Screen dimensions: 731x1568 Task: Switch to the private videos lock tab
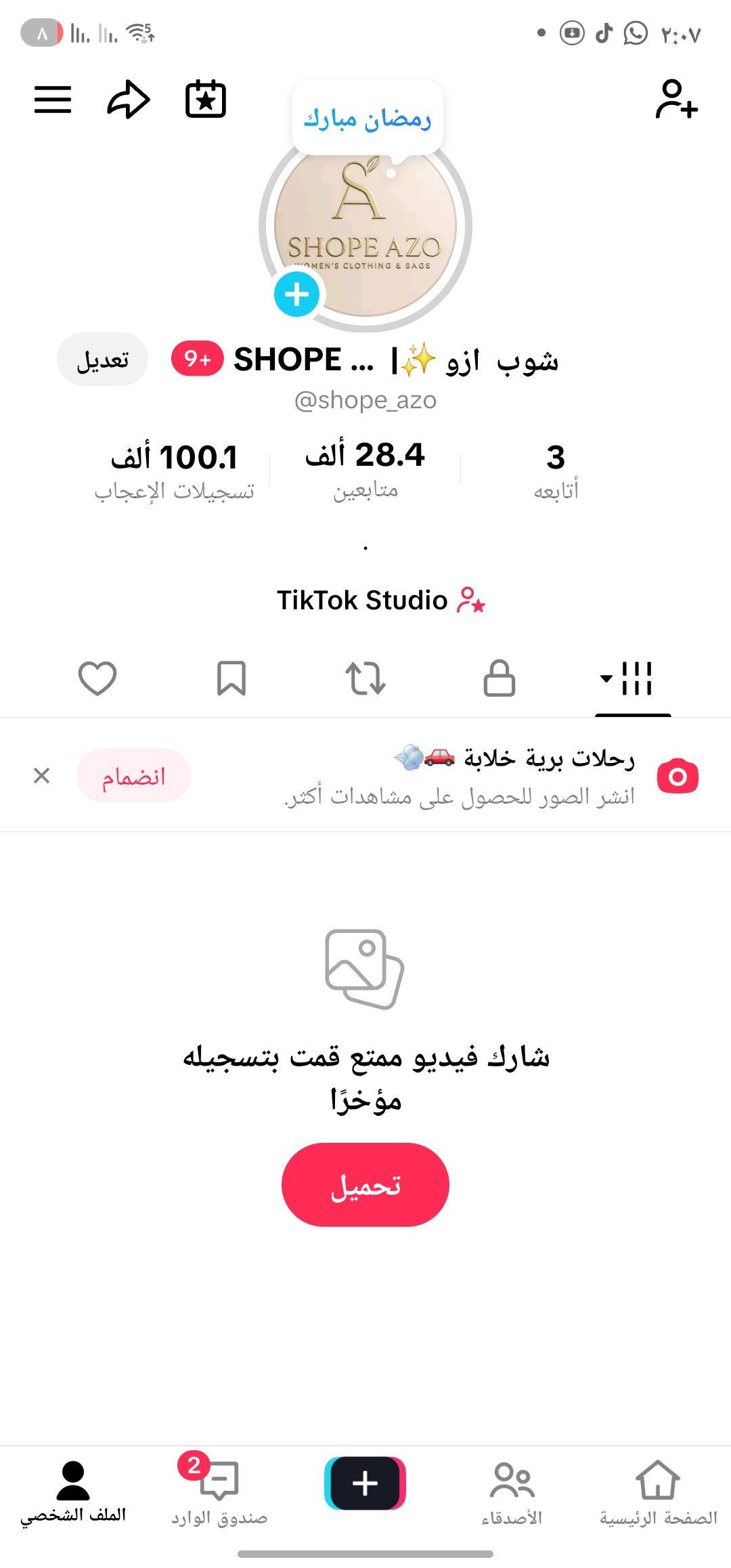pyautogui.click(x=500, y=678)
